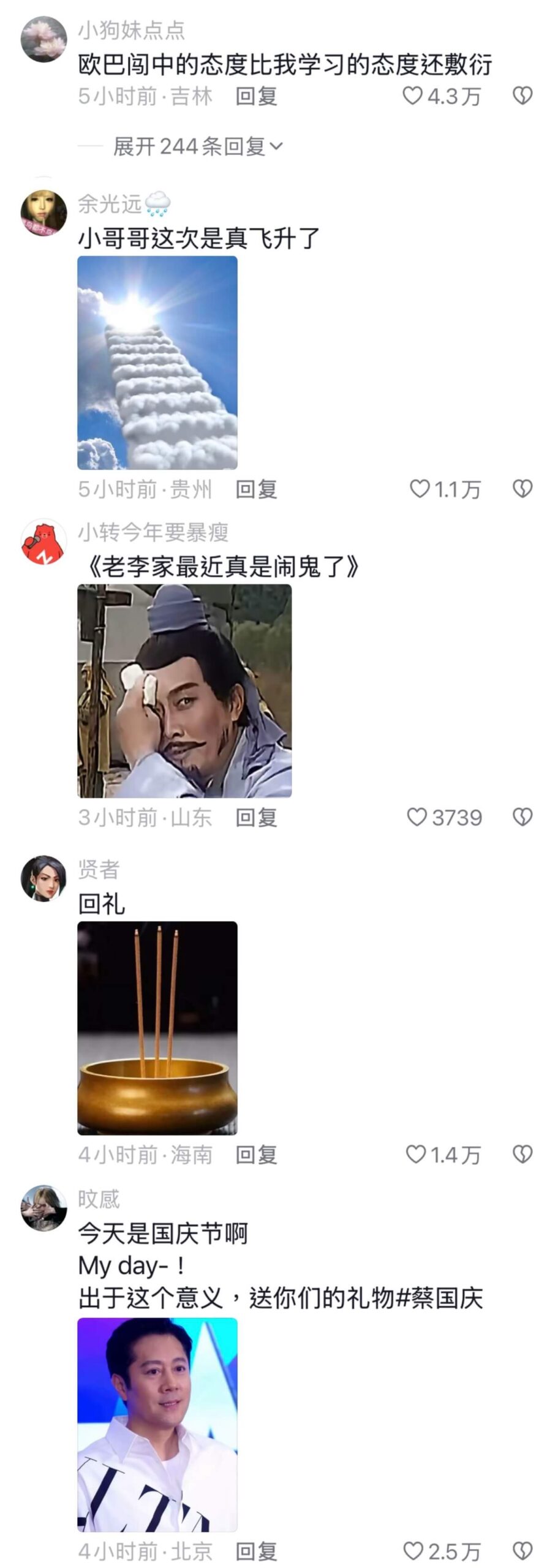Image resolution: width=555 pixels, height=1568 pixels.
Task: Like 余光远's comment
Action: pos(420,489)
